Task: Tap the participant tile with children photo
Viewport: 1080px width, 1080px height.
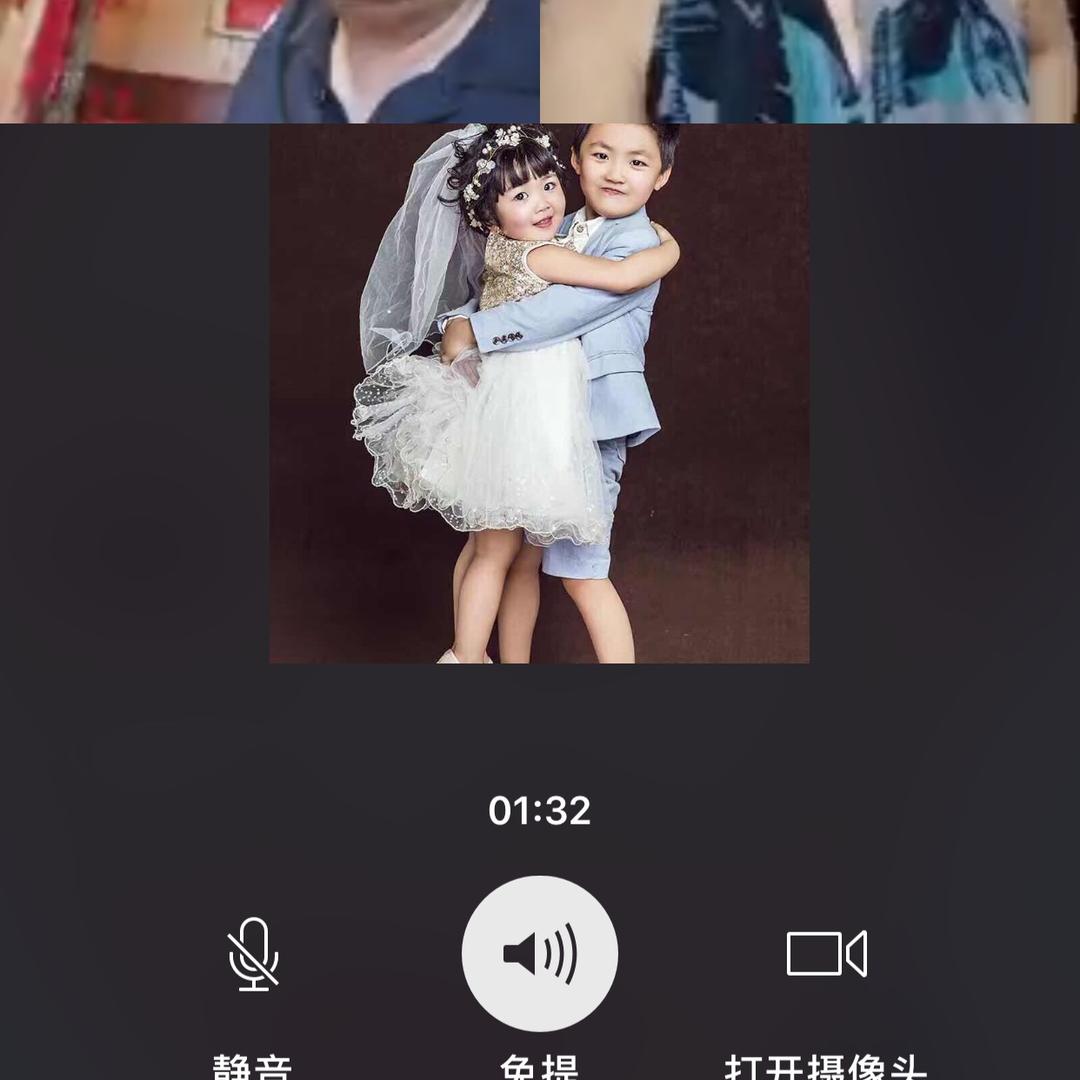Action: 539,393
